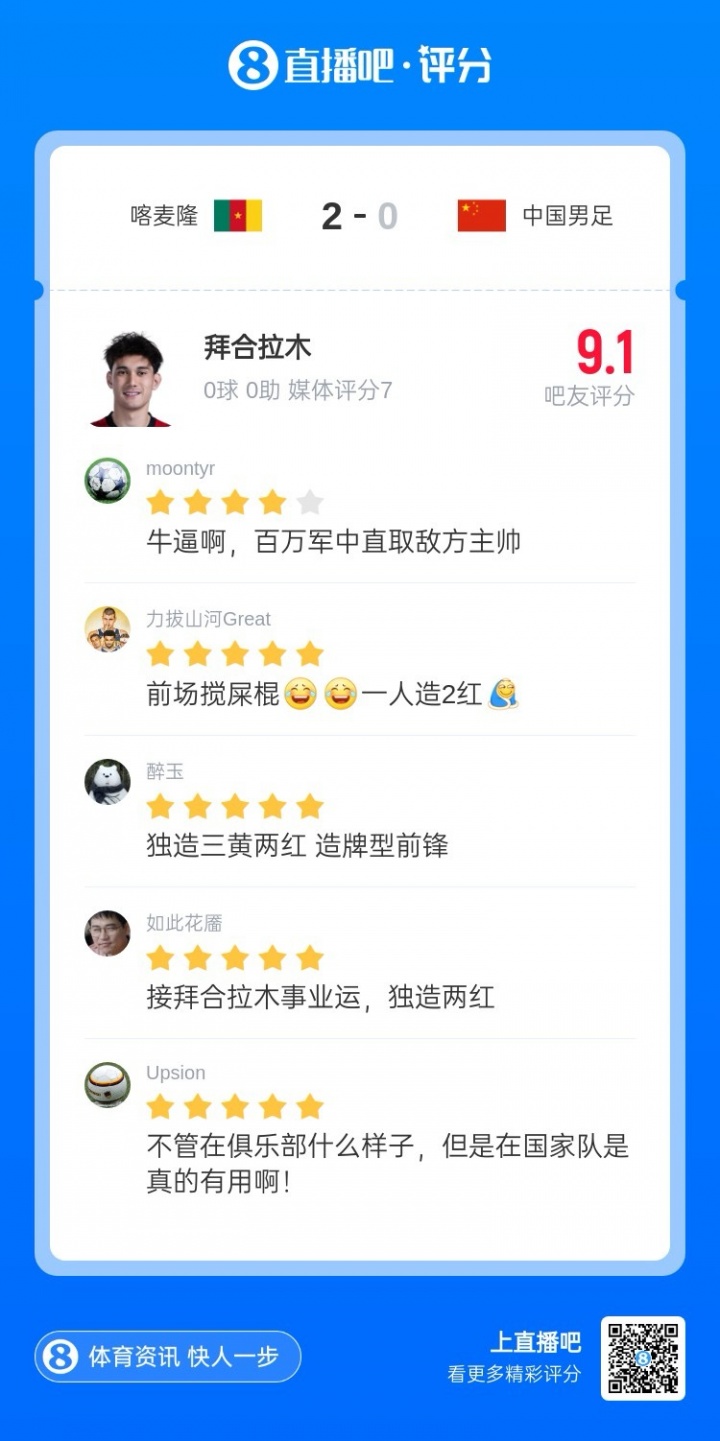This screenshot has height=1441, width=720.
Task: Open Upsion's football avatar icon
Action: click(x=106, y=1086)
